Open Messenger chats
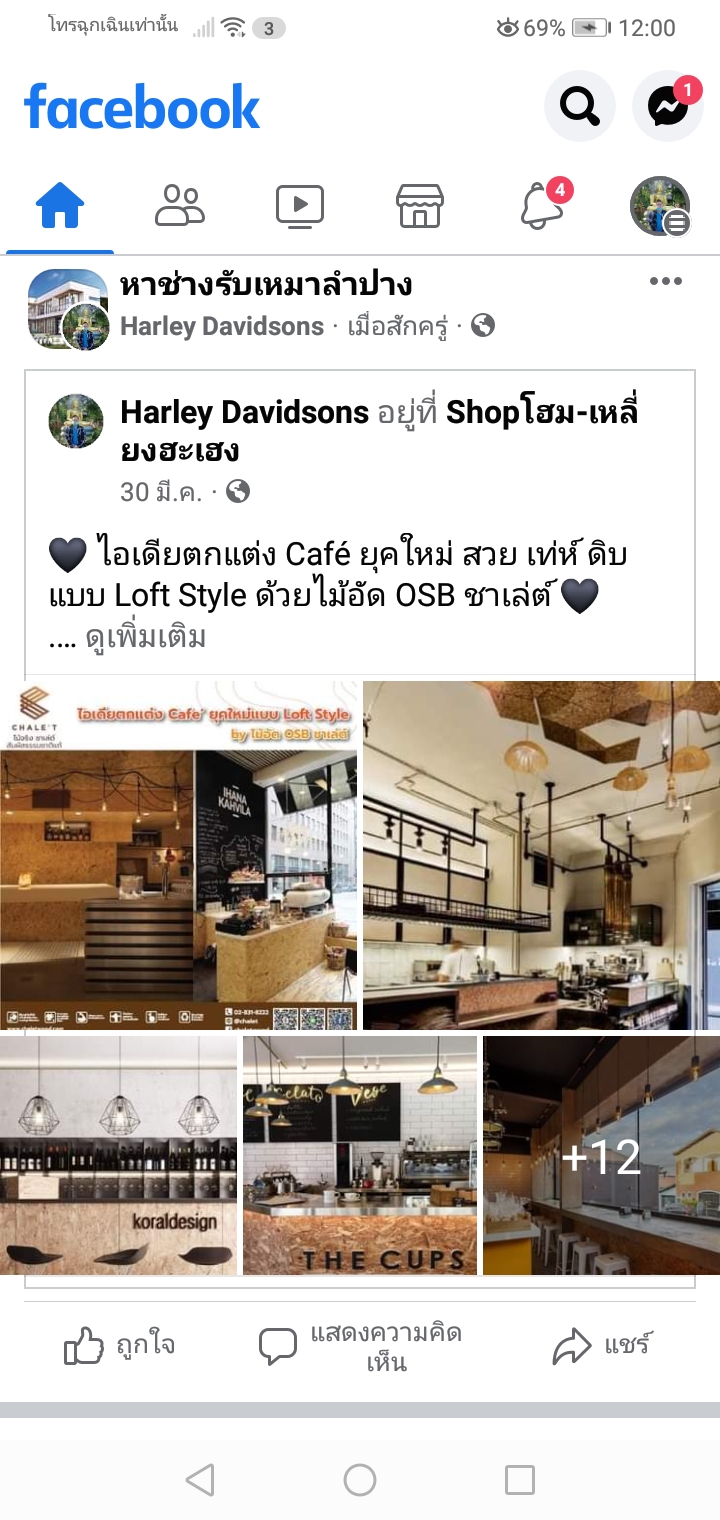Image resolution: width=720 pixels, height=1520 pixels. pyautogui.click(x=668, y=106)
